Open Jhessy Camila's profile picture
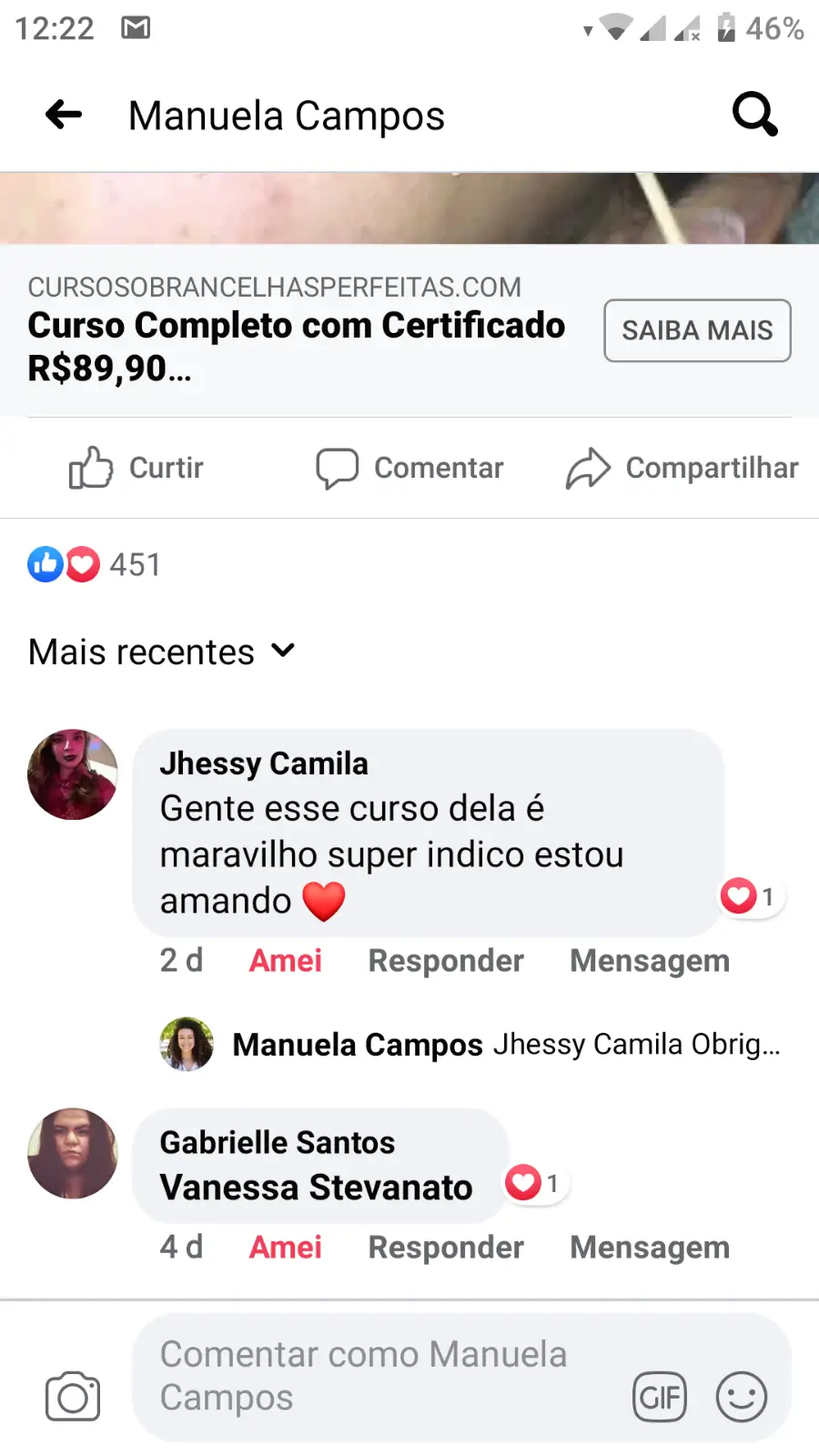 pos(73,774)
